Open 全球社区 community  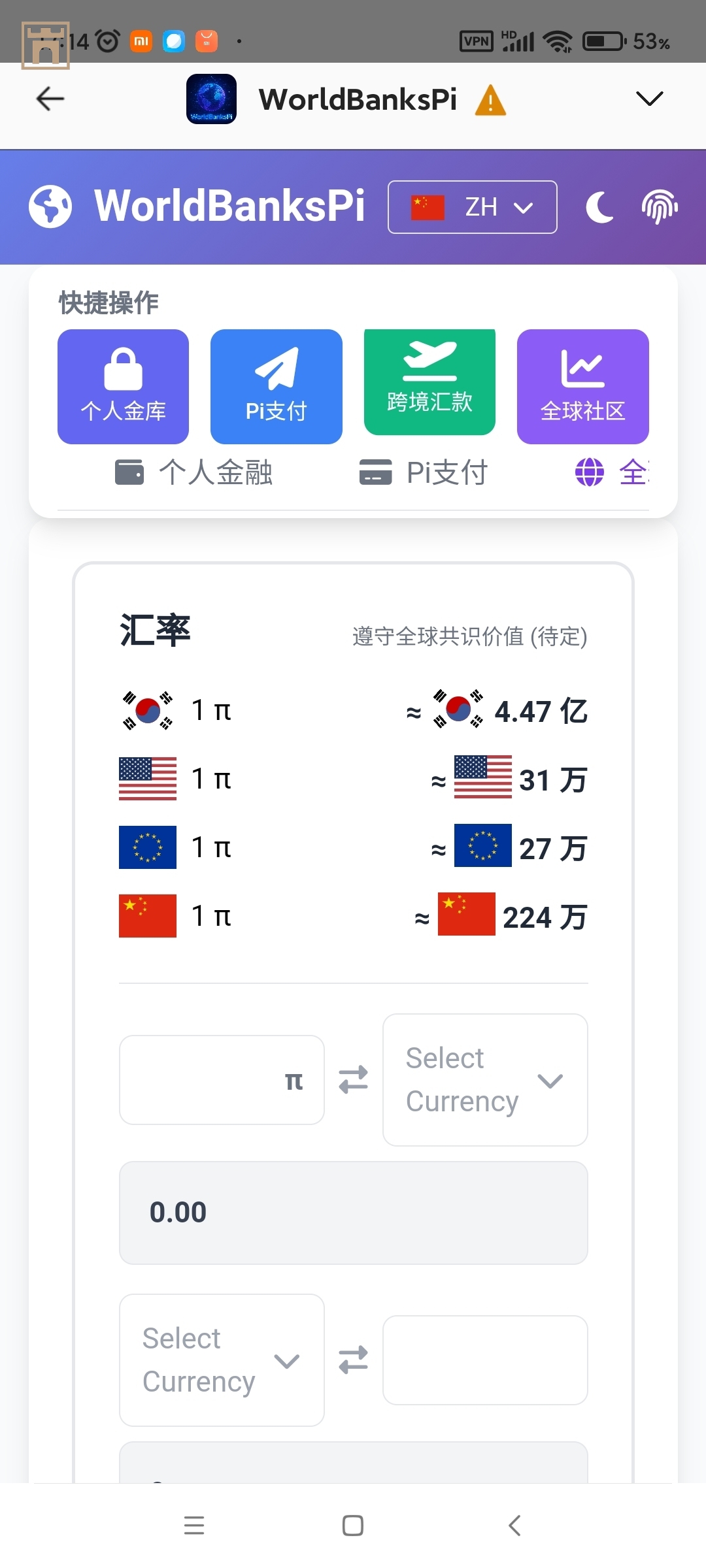point(582,387)
